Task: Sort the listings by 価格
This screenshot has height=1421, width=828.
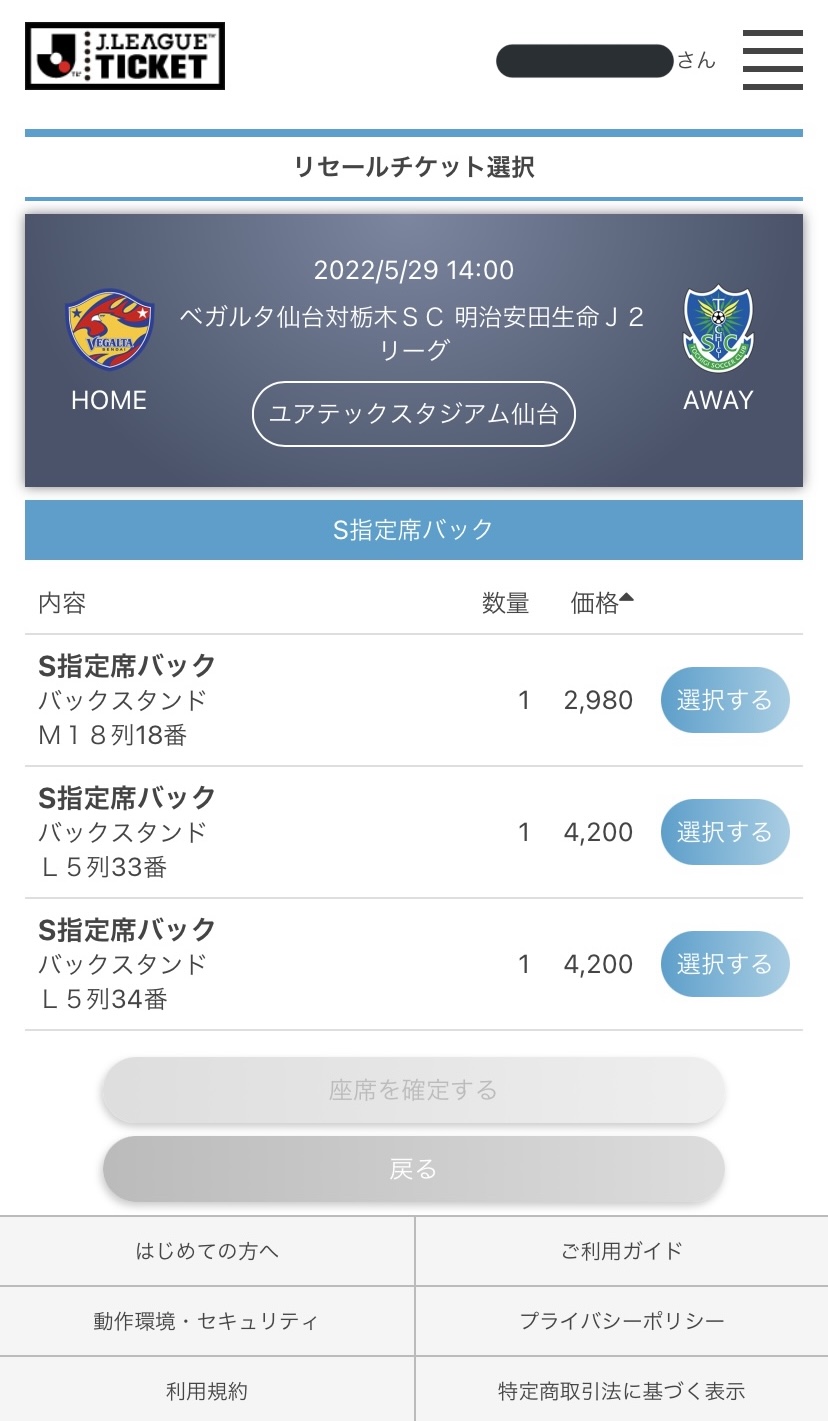Action: point(602,603)
